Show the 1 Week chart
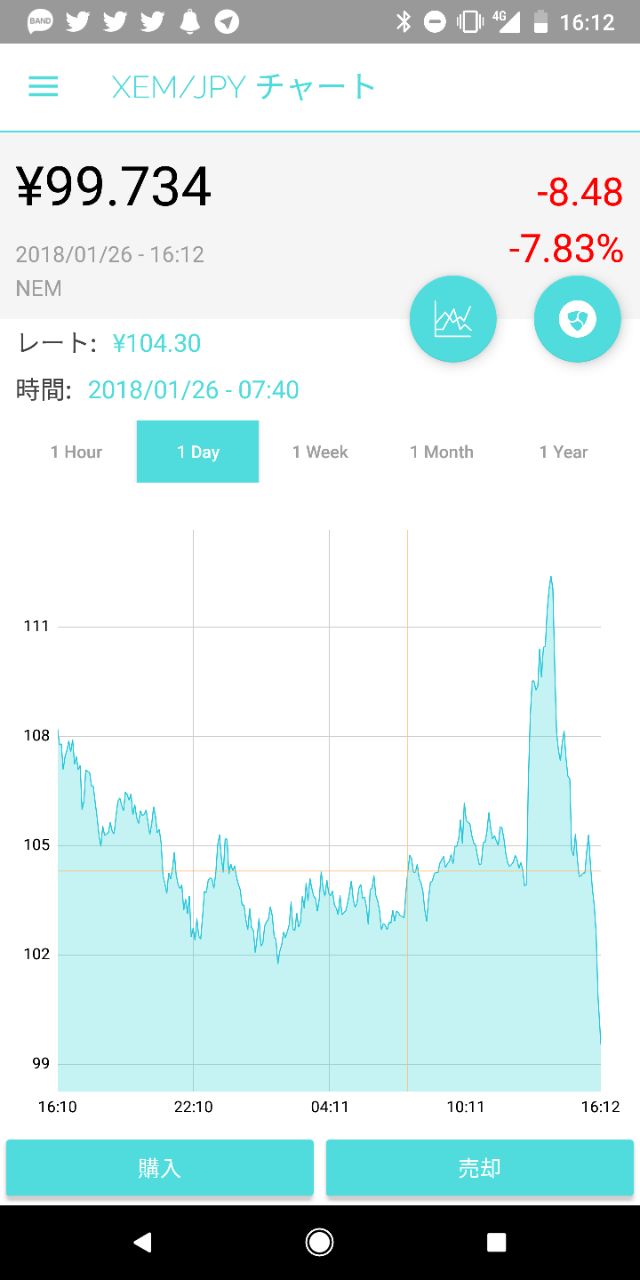640x1280 pixels. (320, 452)
